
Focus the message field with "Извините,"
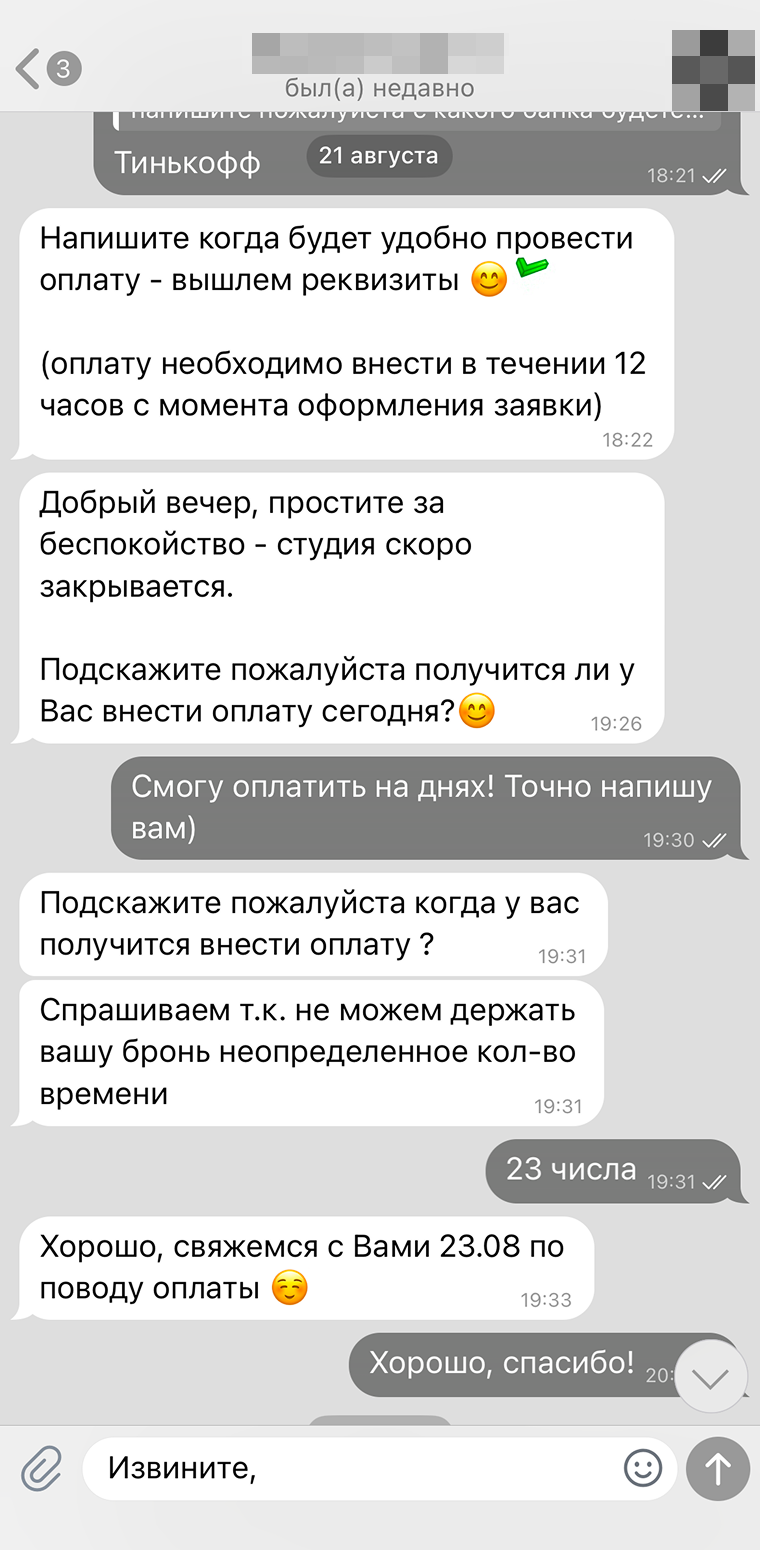350,1468
